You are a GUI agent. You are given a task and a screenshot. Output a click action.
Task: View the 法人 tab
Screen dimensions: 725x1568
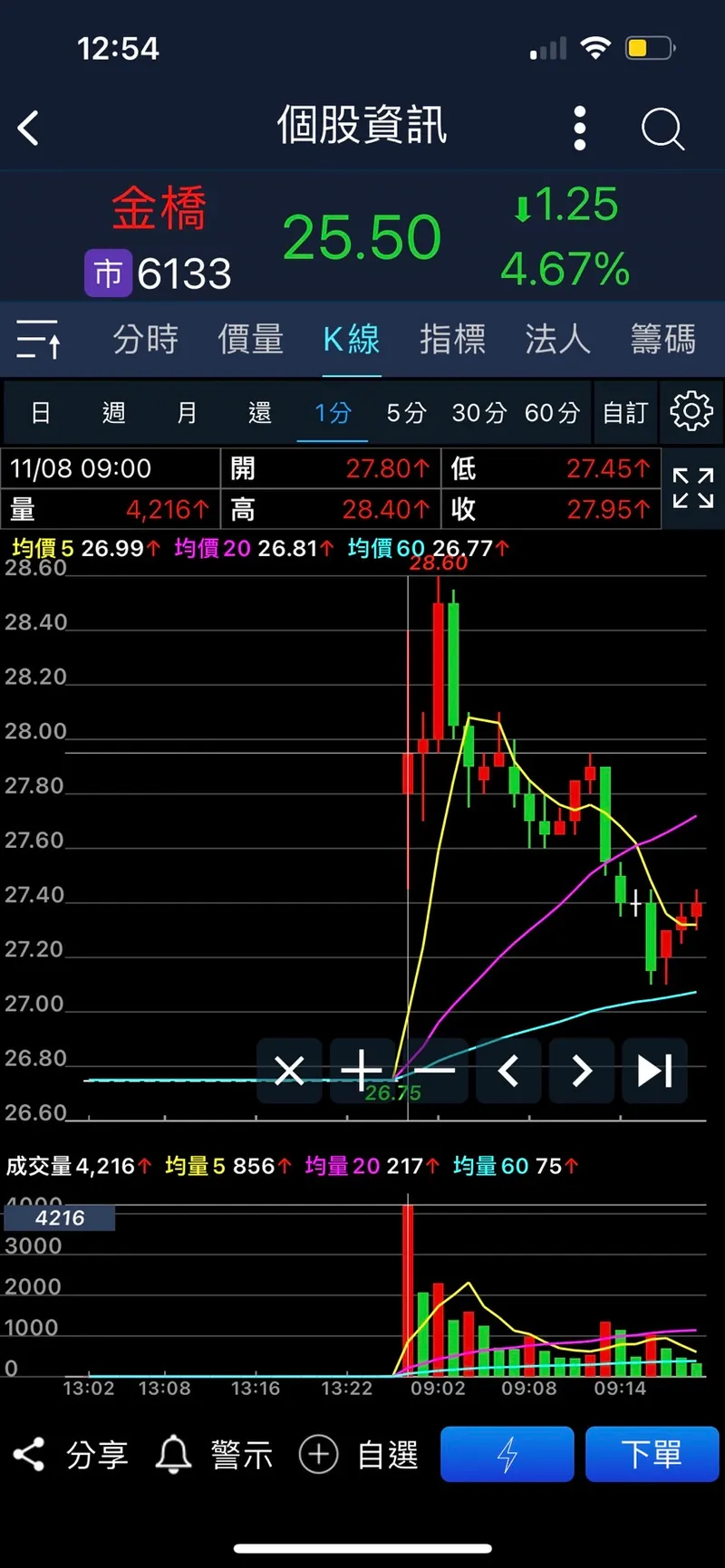pos(557,340)
